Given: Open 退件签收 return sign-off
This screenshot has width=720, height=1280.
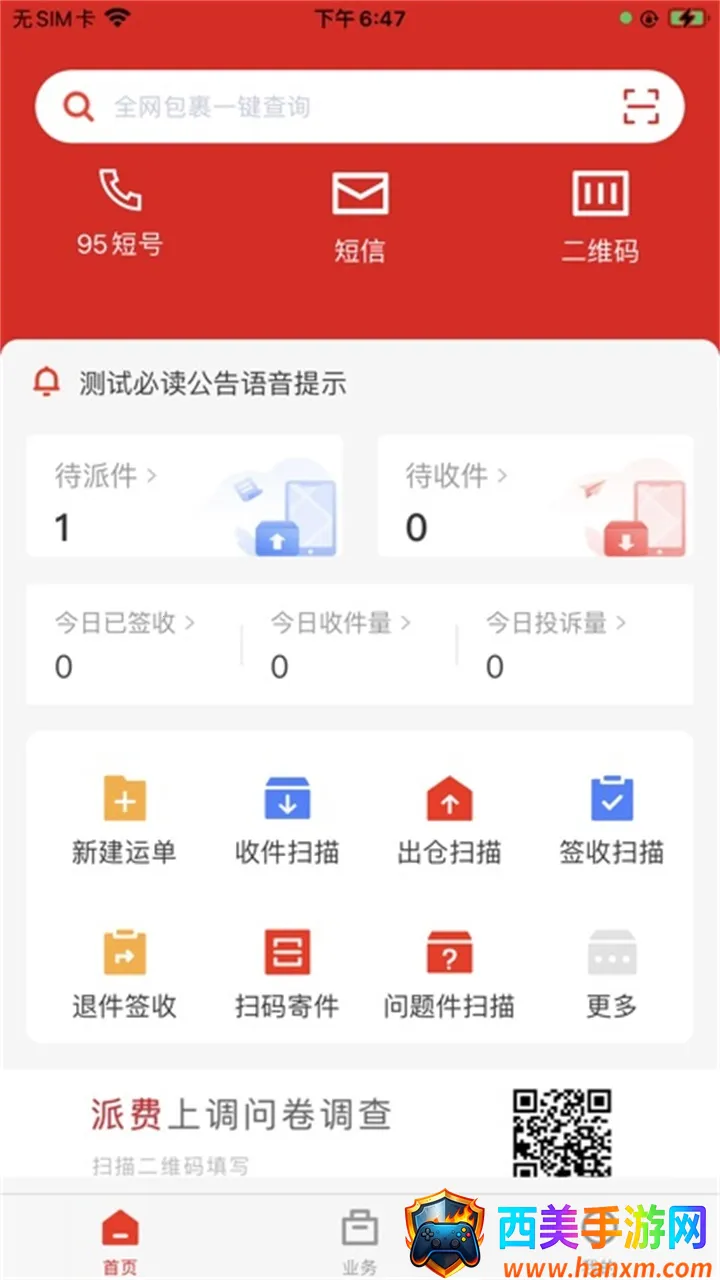Looking at the screenshot, I should click(x=124, y=974).
